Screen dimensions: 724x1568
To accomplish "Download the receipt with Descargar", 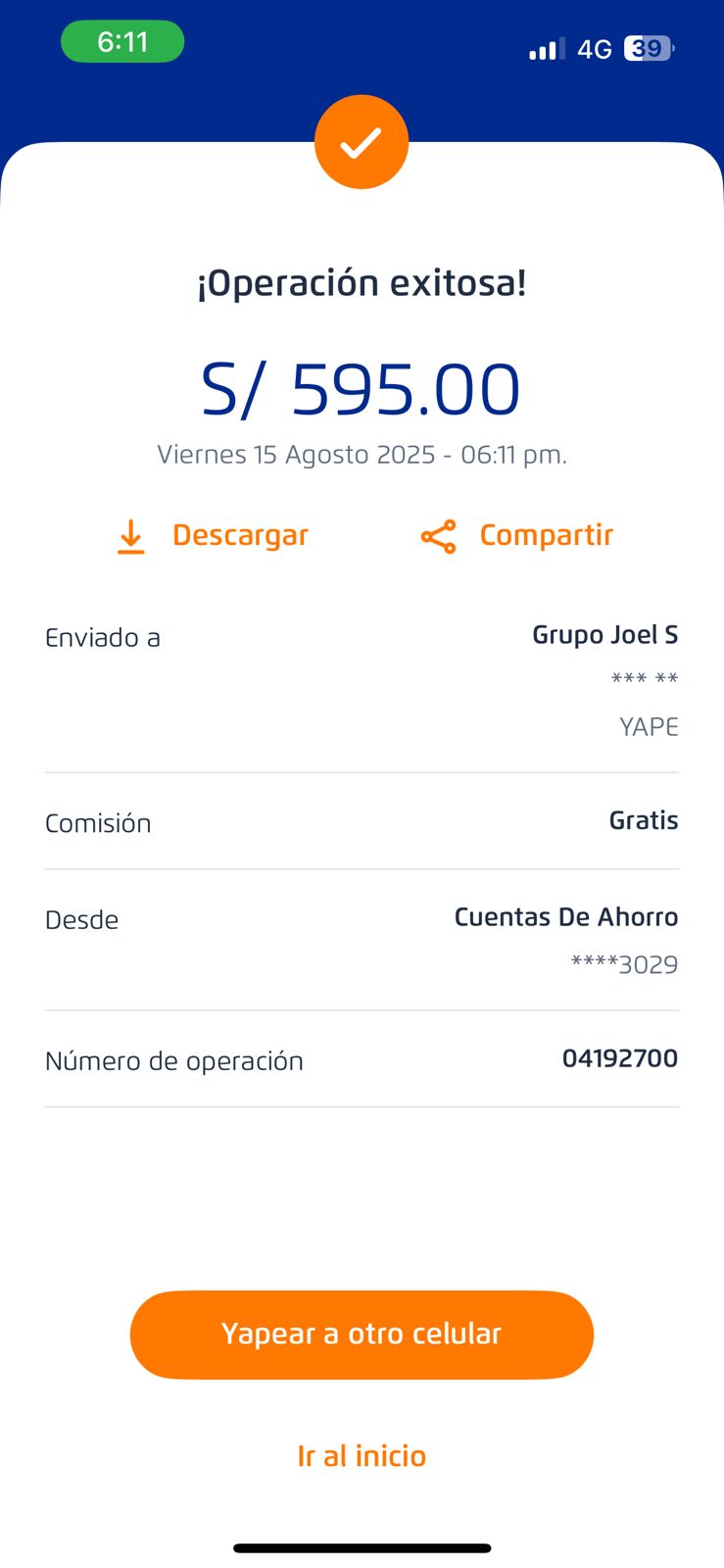I will pyautogui.click(x=213, y=536).
